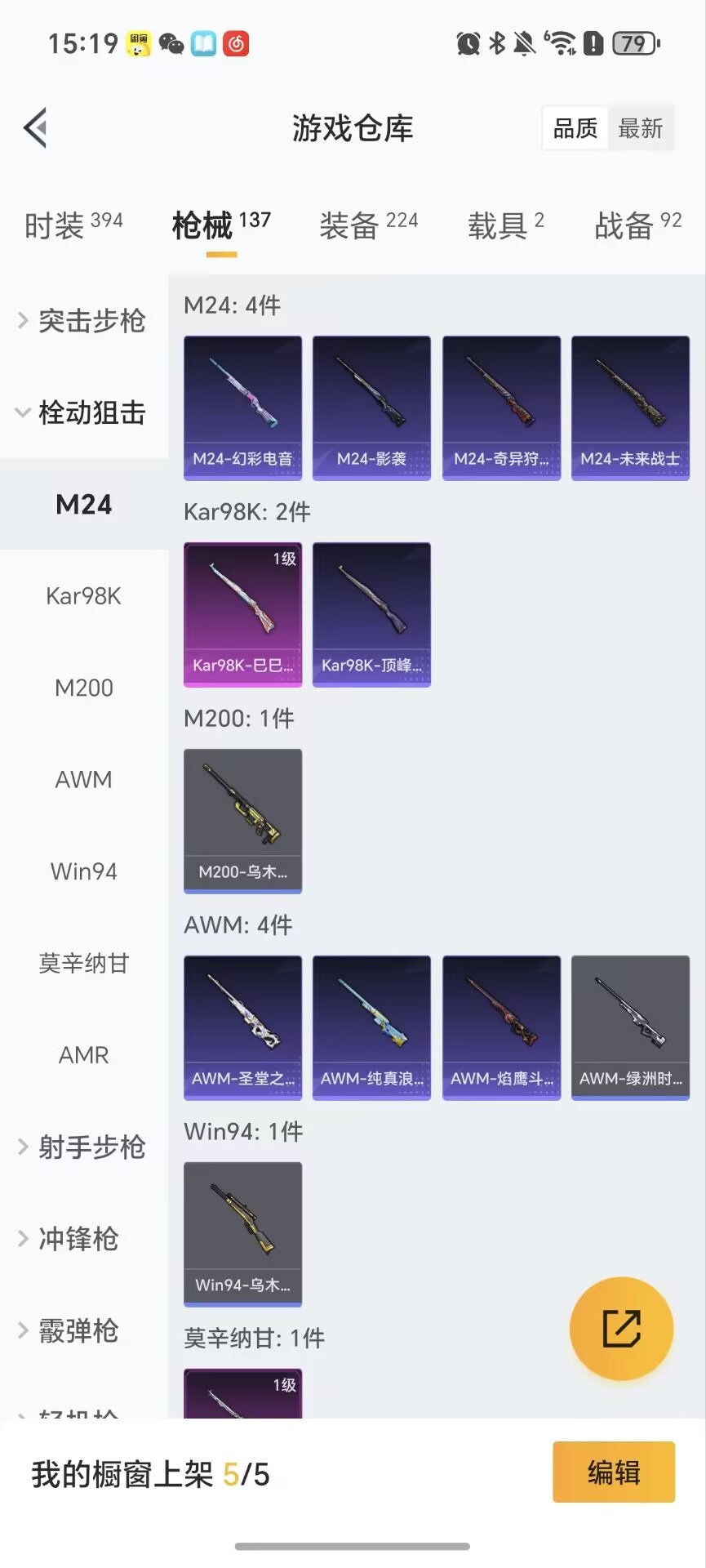Select 莫辛纳甘 in the sidebar

(x=83, y=964)
